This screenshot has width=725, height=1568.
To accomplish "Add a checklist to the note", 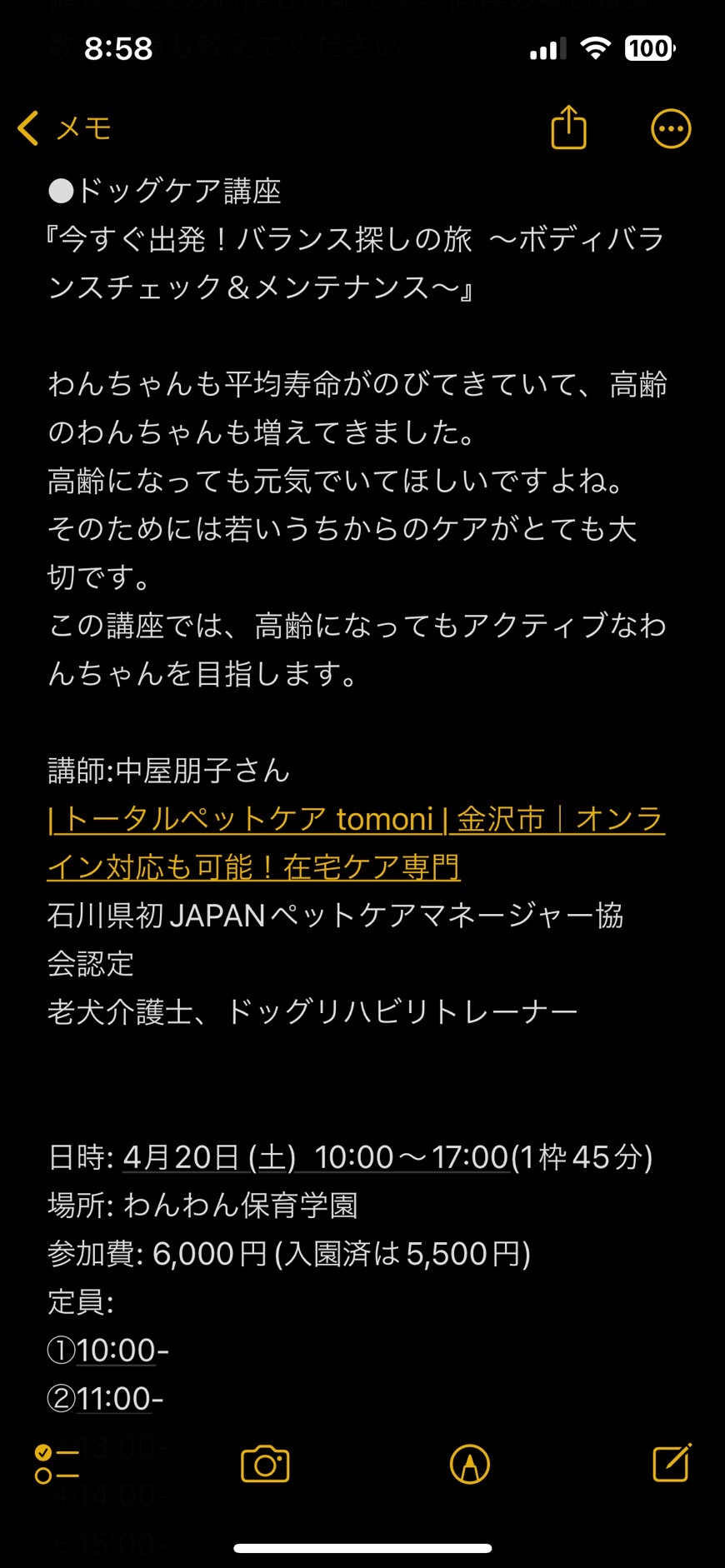I will [57, 1464].
